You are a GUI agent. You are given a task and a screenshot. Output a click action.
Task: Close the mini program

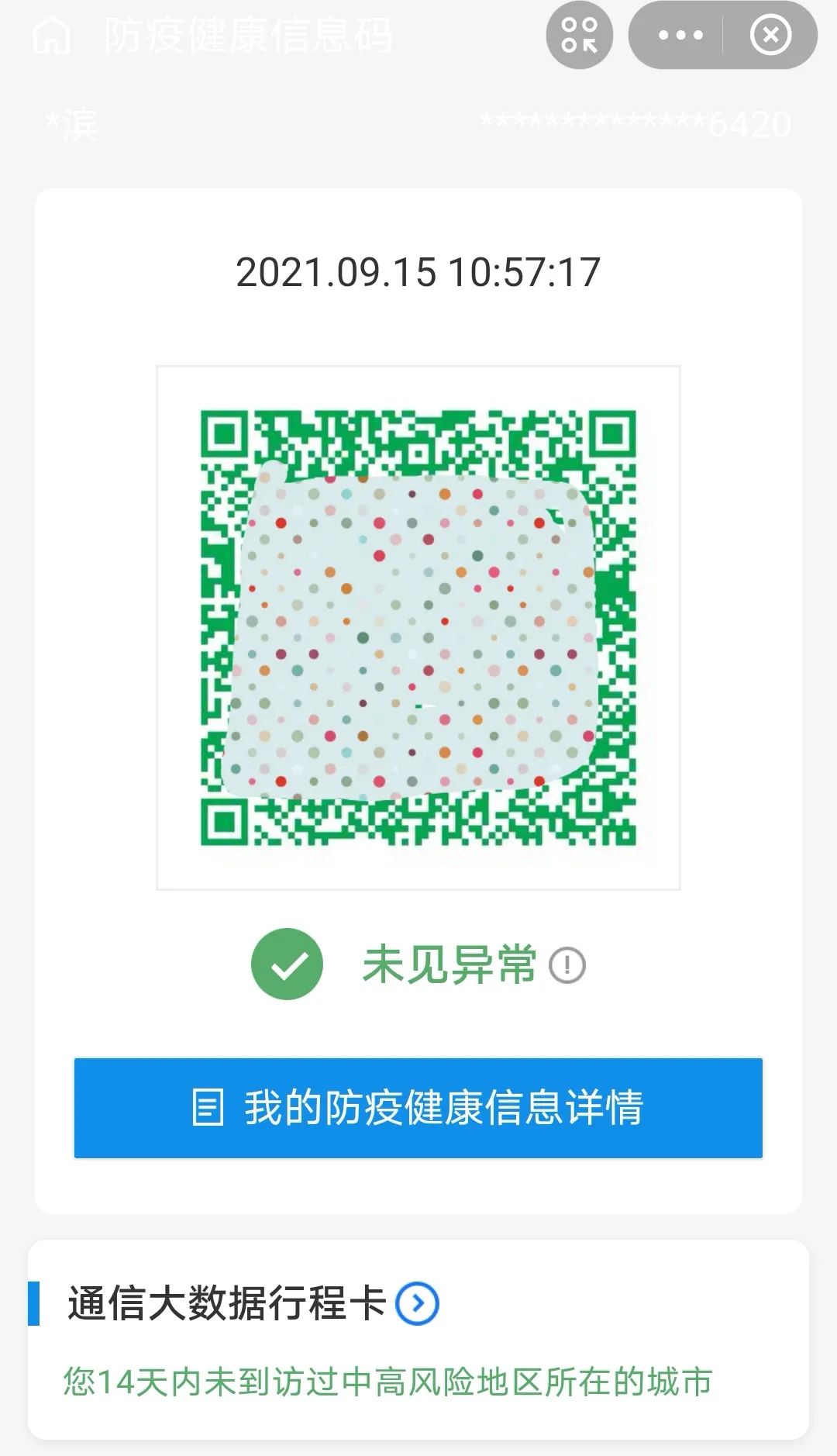point(770,35)
